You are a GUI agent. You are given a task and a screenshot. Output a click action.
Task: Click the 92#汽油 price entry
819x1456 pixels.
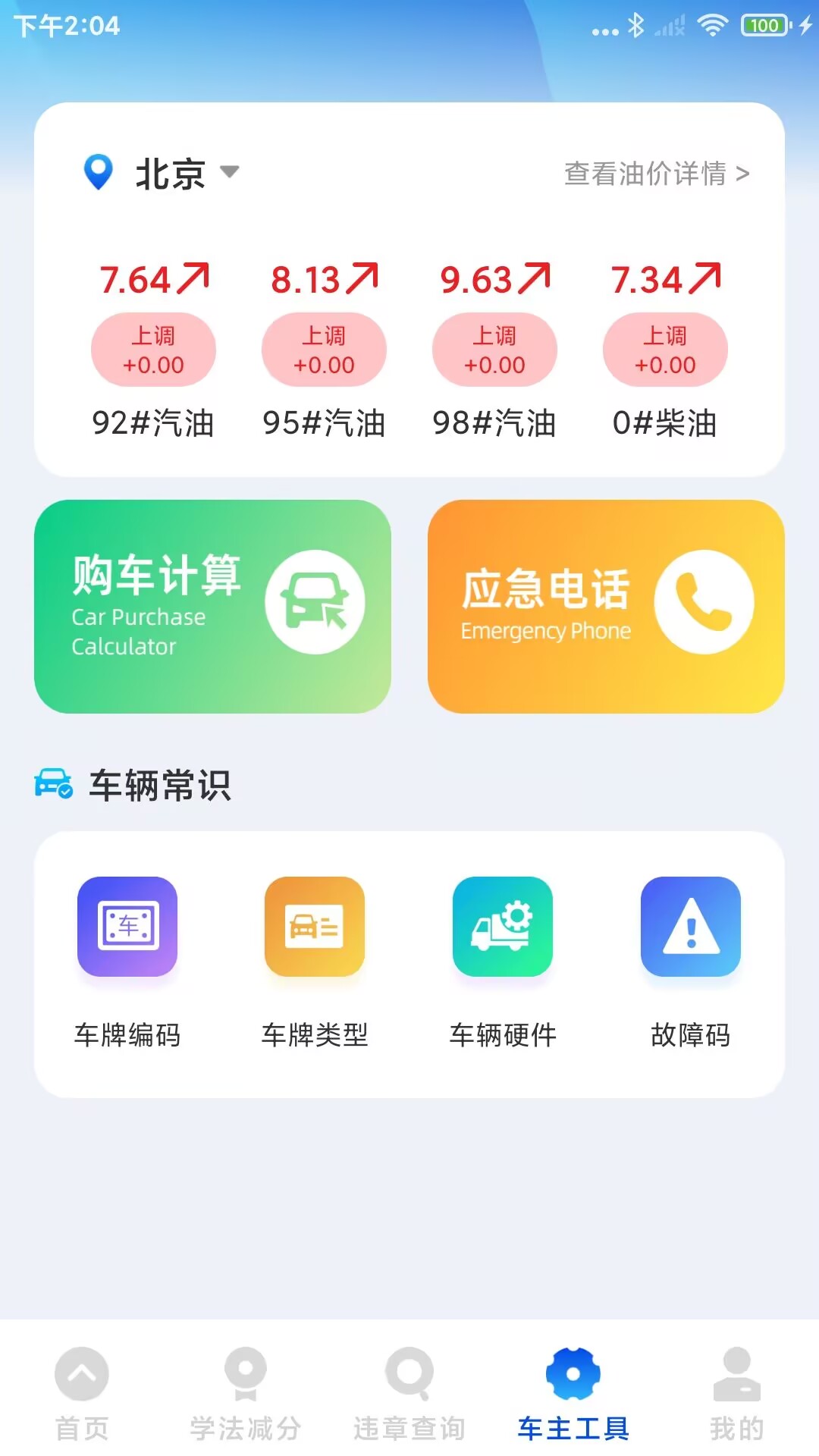click(x=153, y=349)
